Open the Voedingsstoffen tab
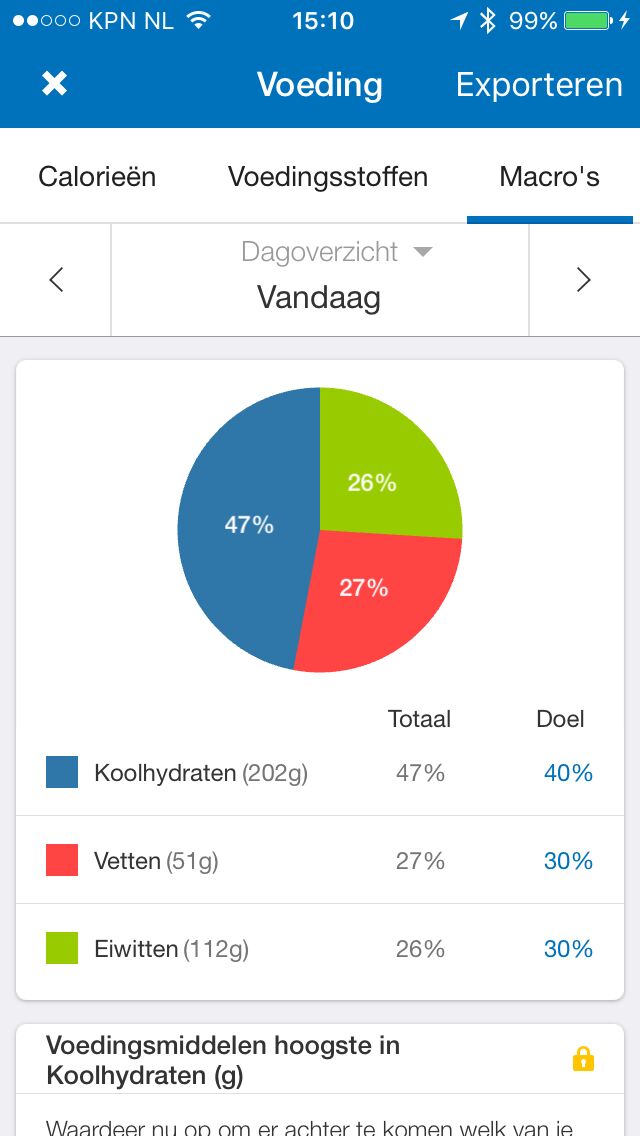This screenshot has width=640, height=1136. 328,177
